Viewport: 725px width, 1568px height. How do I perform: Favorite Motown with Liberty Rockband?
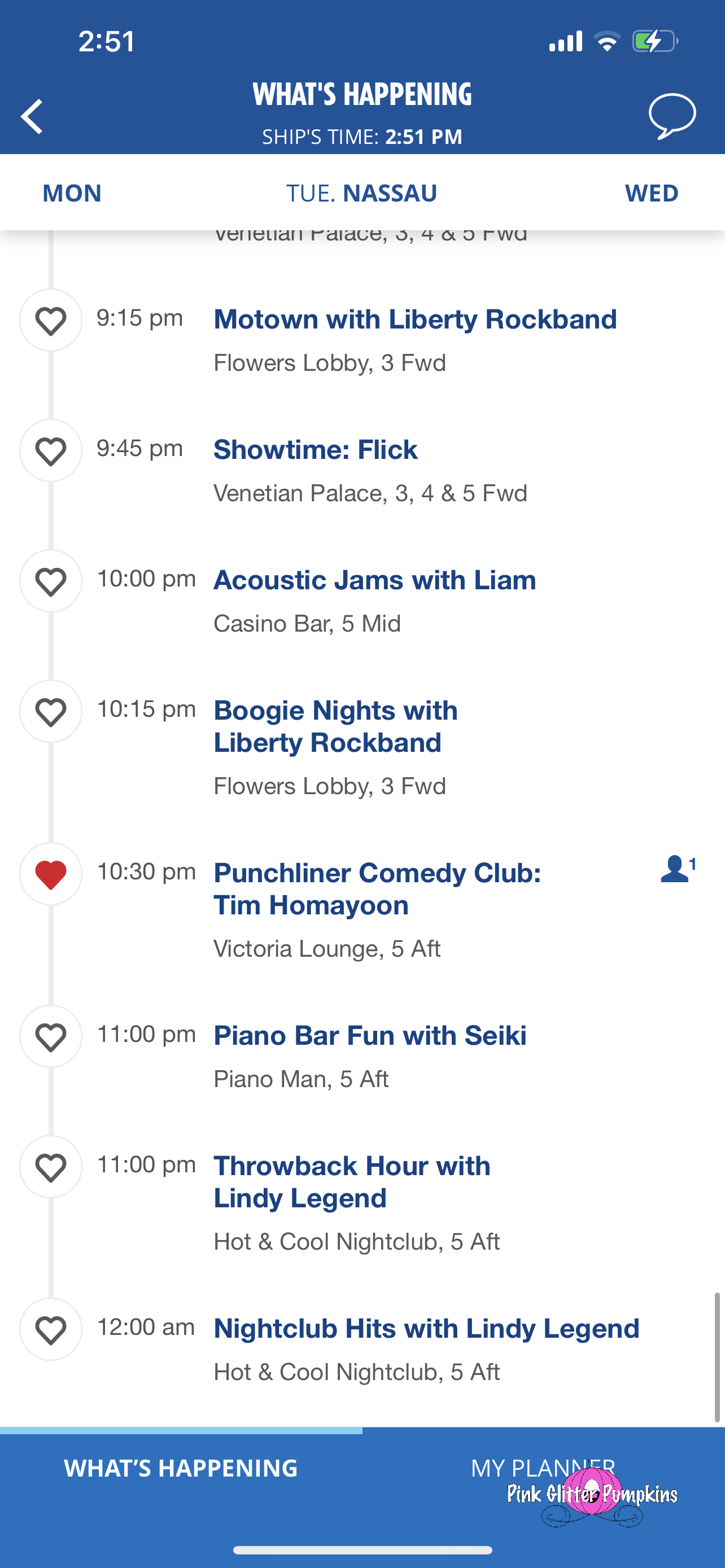coord(50,321)
